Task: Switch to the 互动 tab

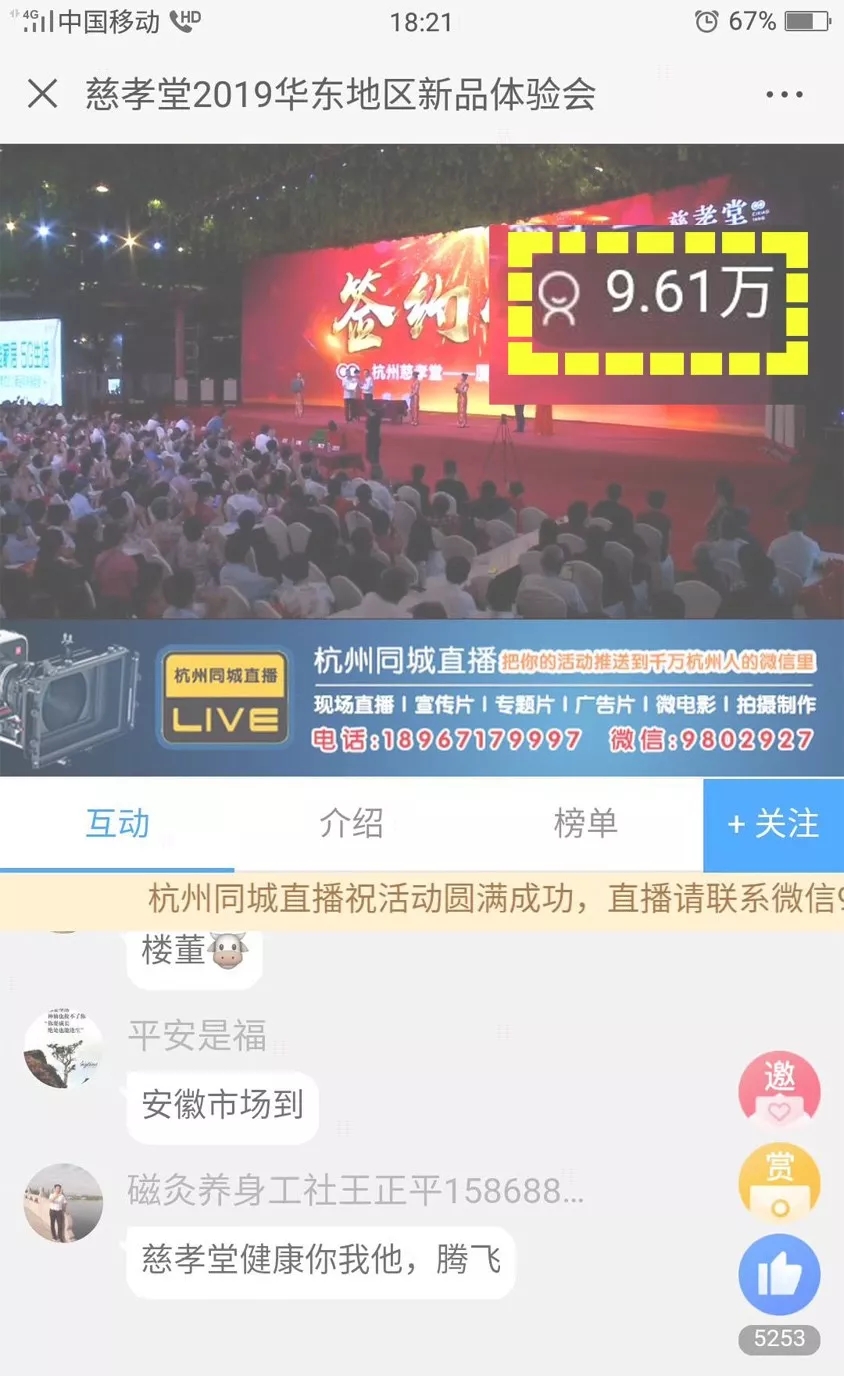Action: (x=117, y=823)
